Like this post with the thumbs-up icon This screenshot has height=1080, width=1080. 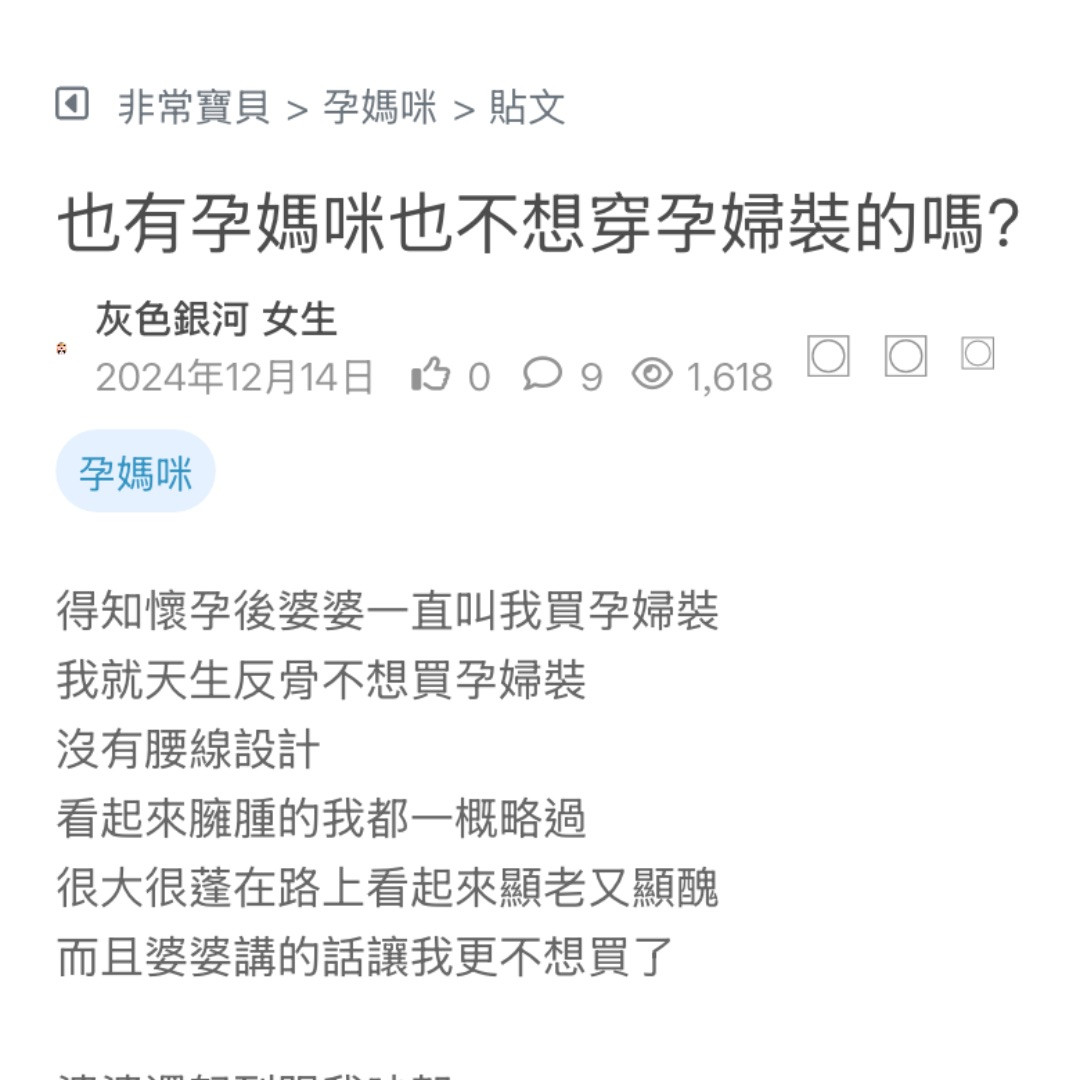(431, 376)
